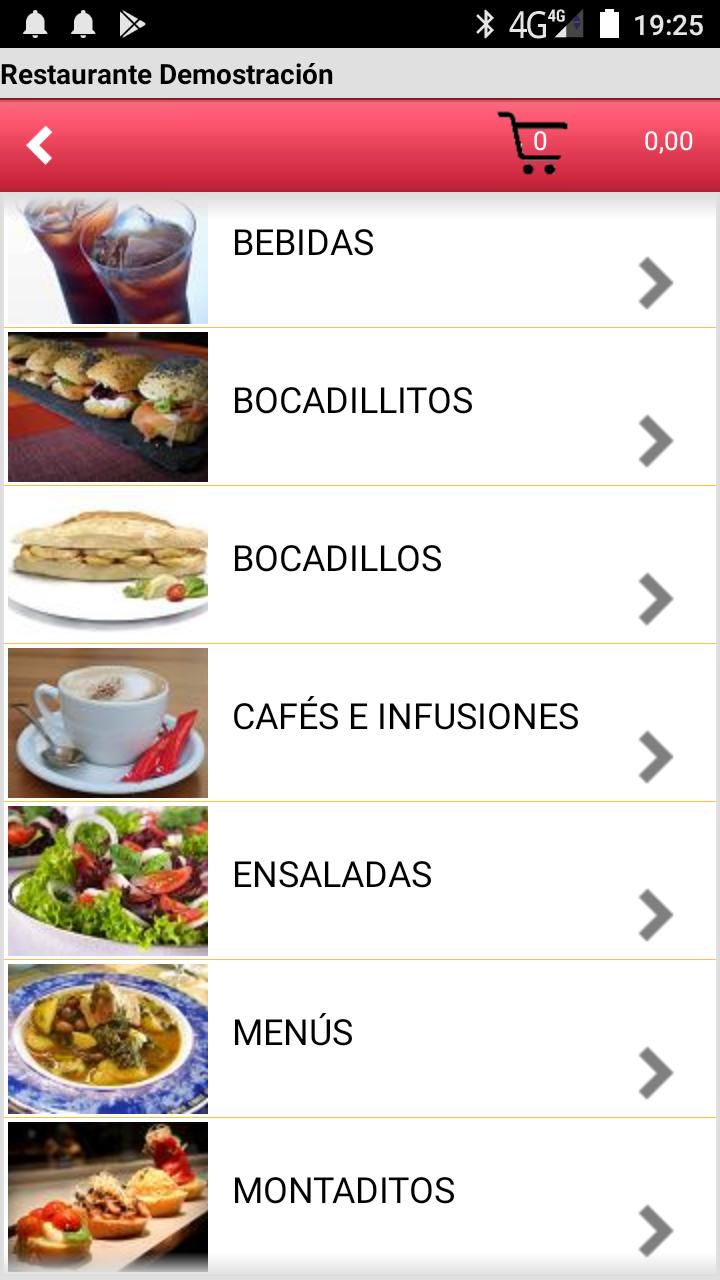Tap the back arrow in the pink header
This screenshot has height=1280, width=720.
coord(40,144)
